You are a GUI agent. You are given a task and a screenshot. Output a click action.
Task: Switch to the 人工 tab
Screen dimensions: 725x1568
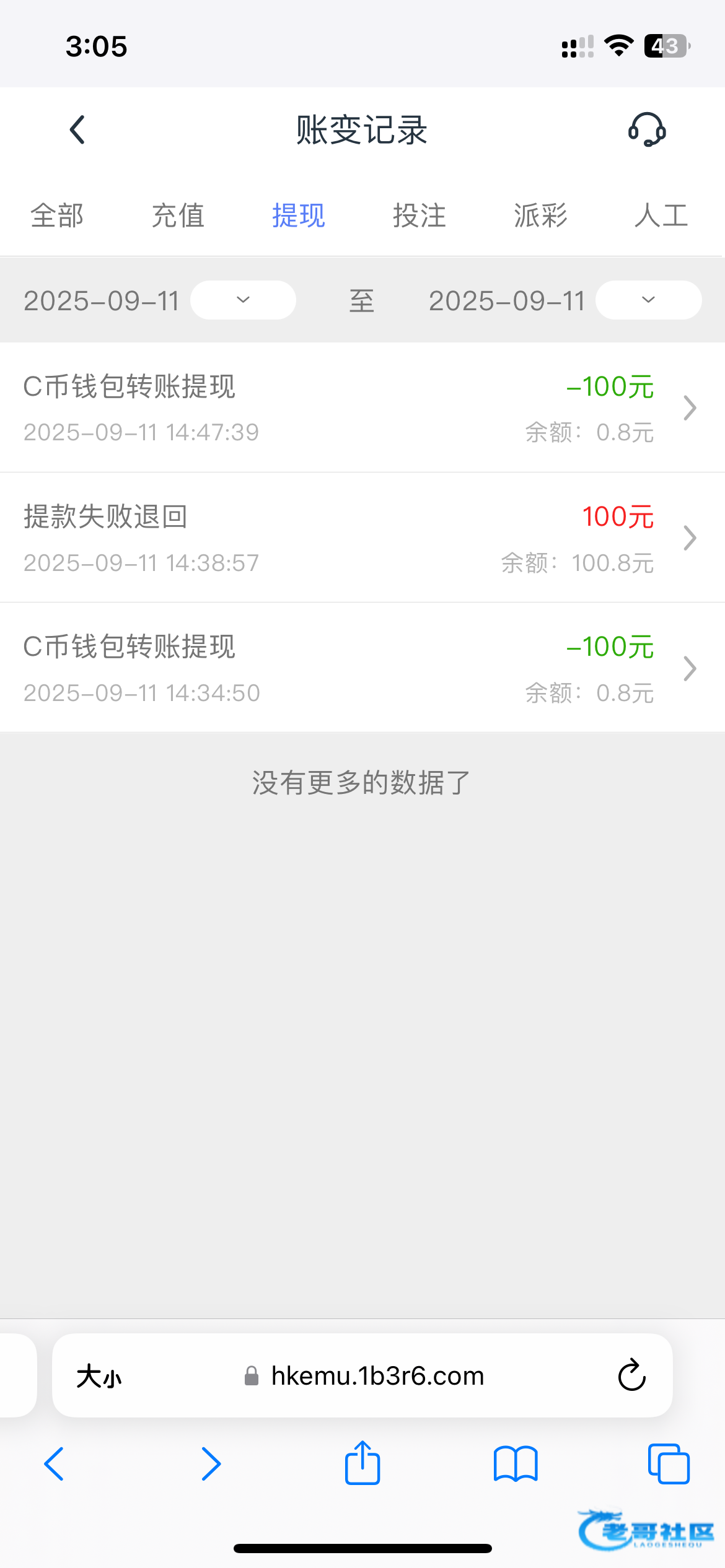[661, 216]
